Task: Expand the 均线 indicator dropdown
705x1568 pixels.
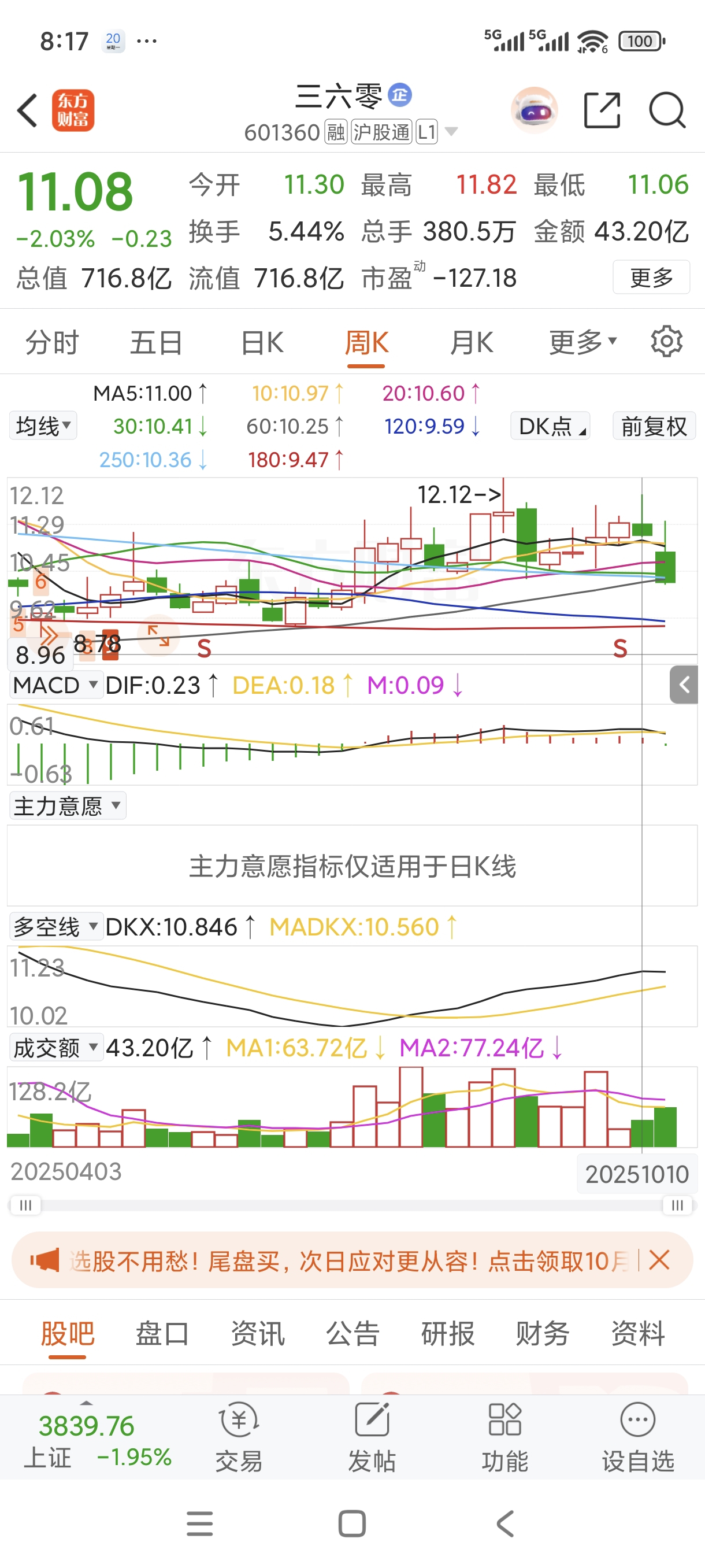Action: click(43, 426)
